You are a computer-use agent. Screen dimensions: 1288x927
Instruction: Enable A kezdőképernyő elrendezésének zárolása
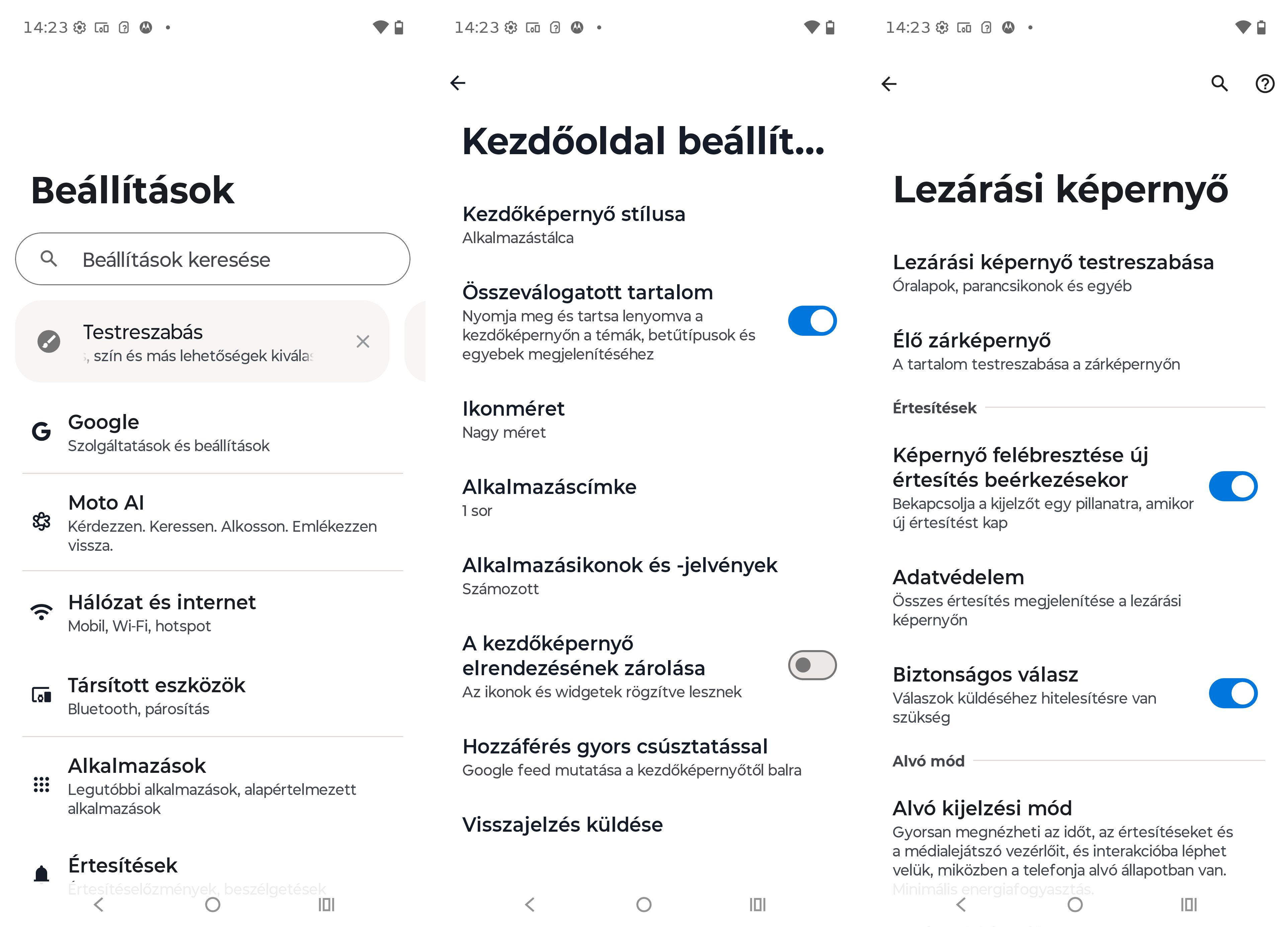click(x=812, y=665)
